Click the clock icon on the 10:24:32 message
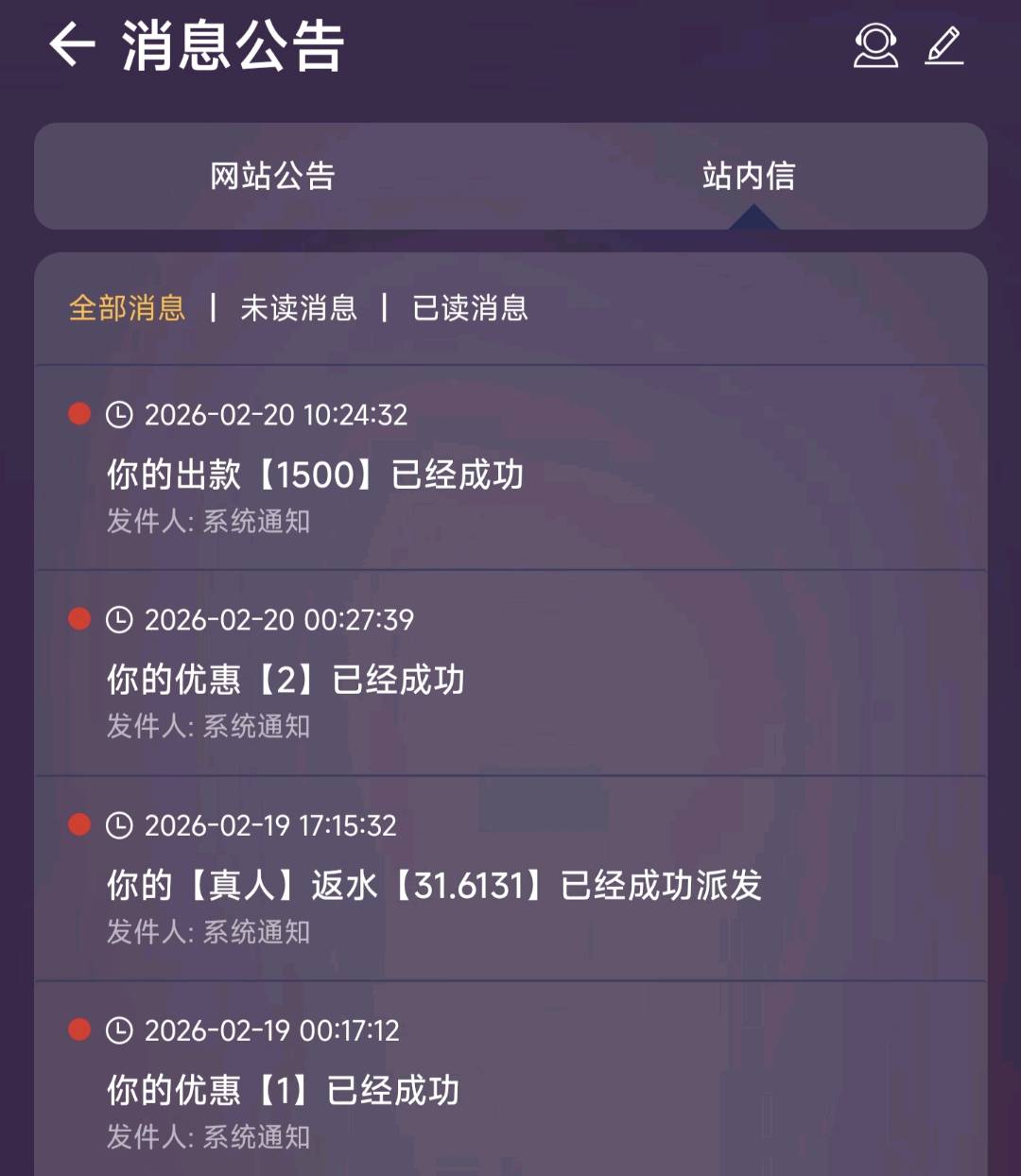The image size is (1021, 1176). point(118,414)
